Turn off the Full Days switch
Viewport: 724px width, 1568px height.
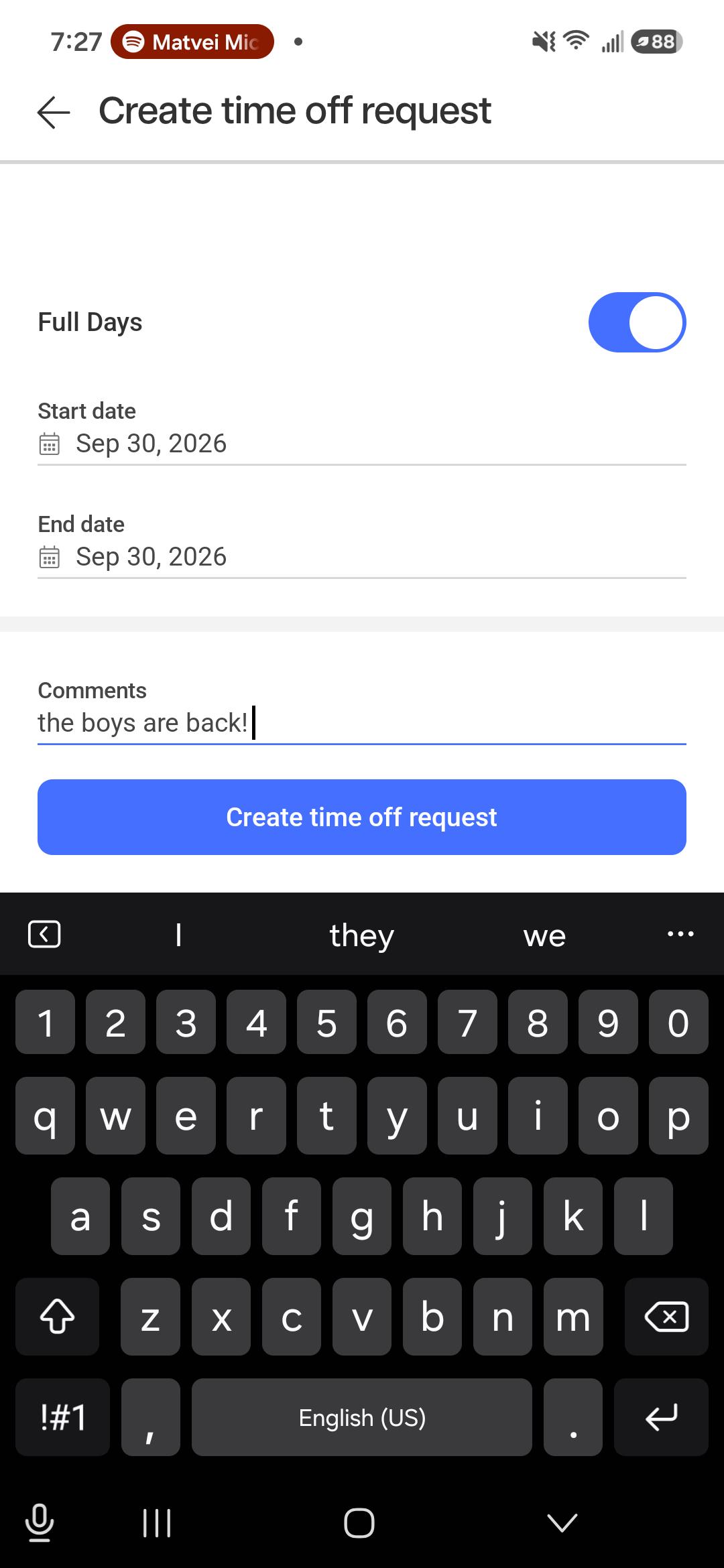tap(637, 322)
